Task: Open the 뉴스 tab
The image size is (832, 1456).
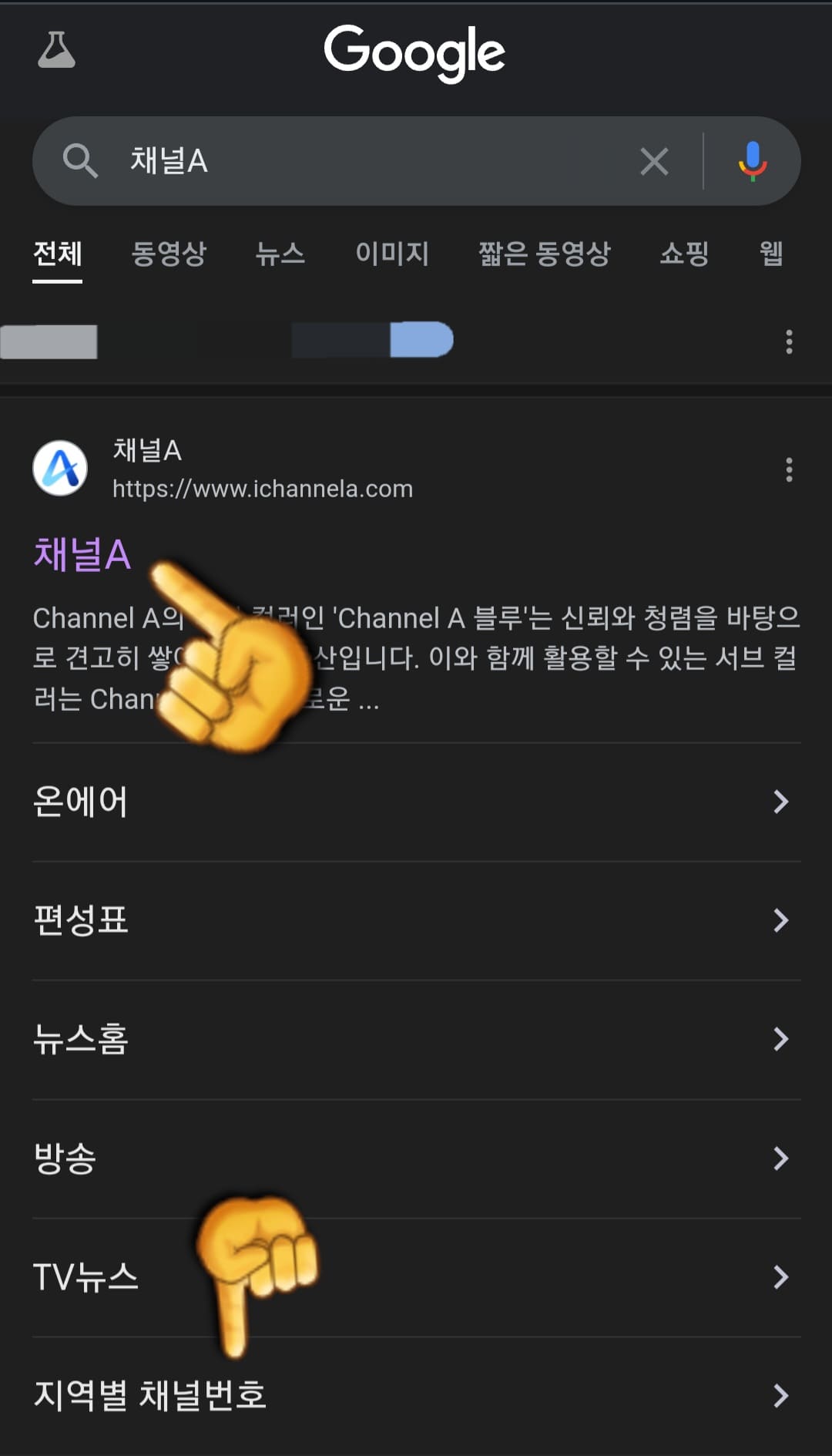Action: click(x=280, y=256)
